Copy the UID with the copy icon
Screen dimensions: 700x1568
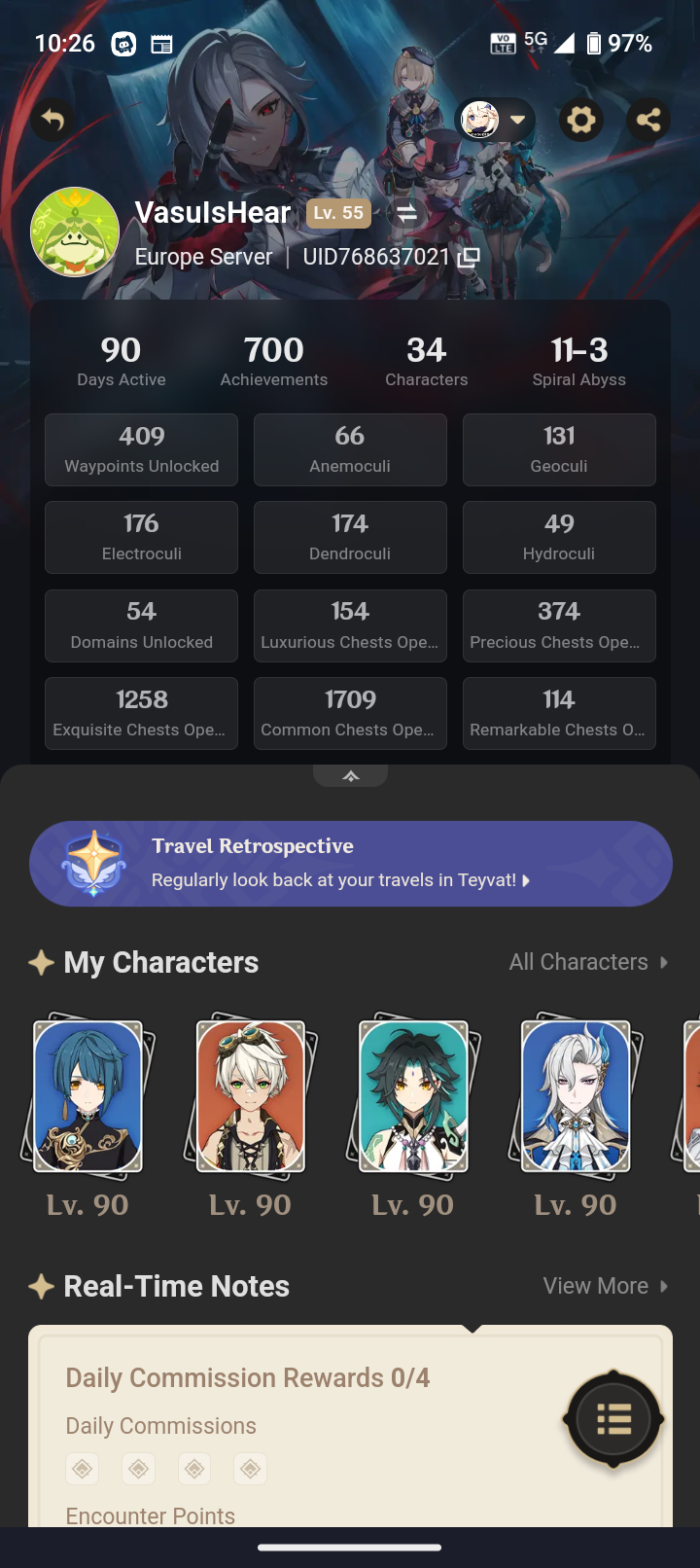[x=468, y=257]
